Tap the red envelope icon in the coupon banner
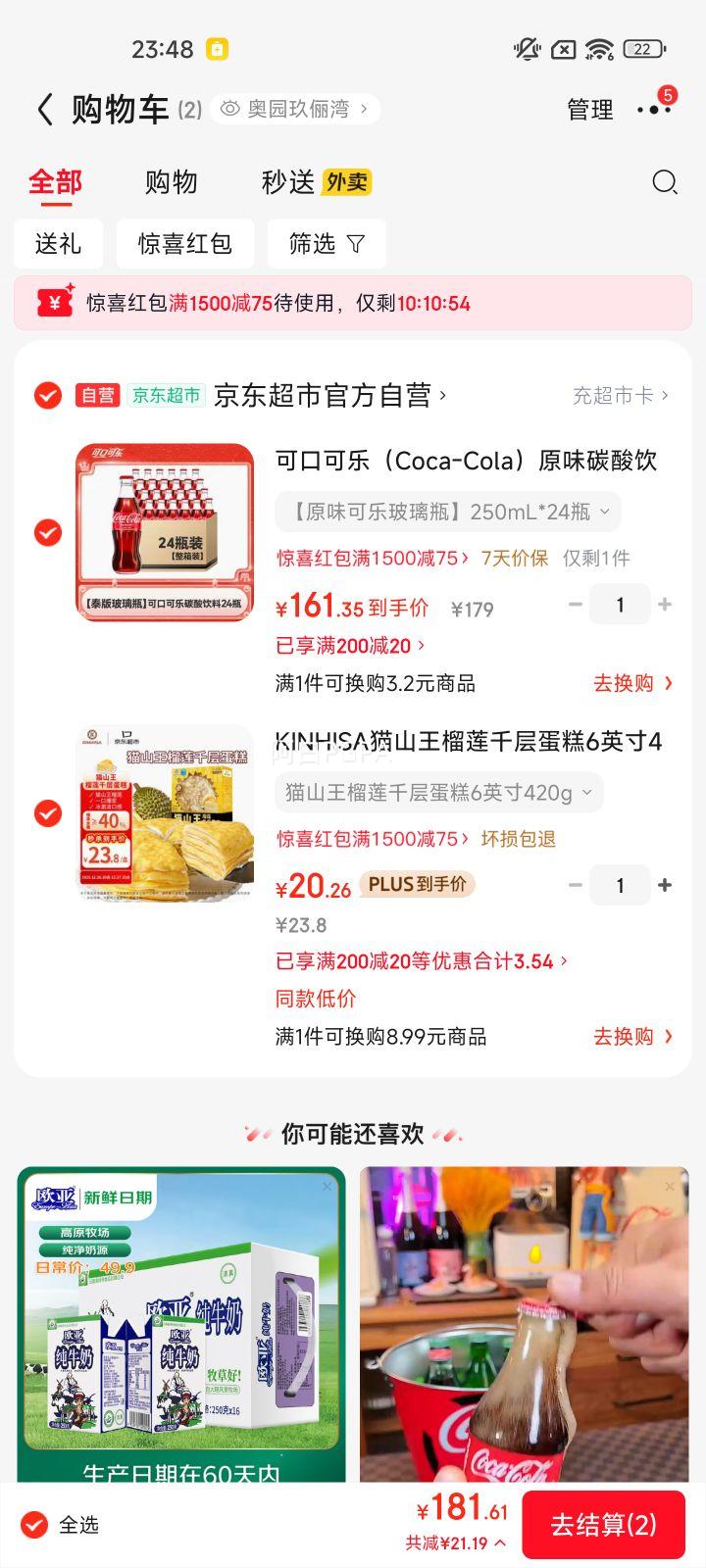The width and height of the screenshot is (706, 1568). click(54, 303)
